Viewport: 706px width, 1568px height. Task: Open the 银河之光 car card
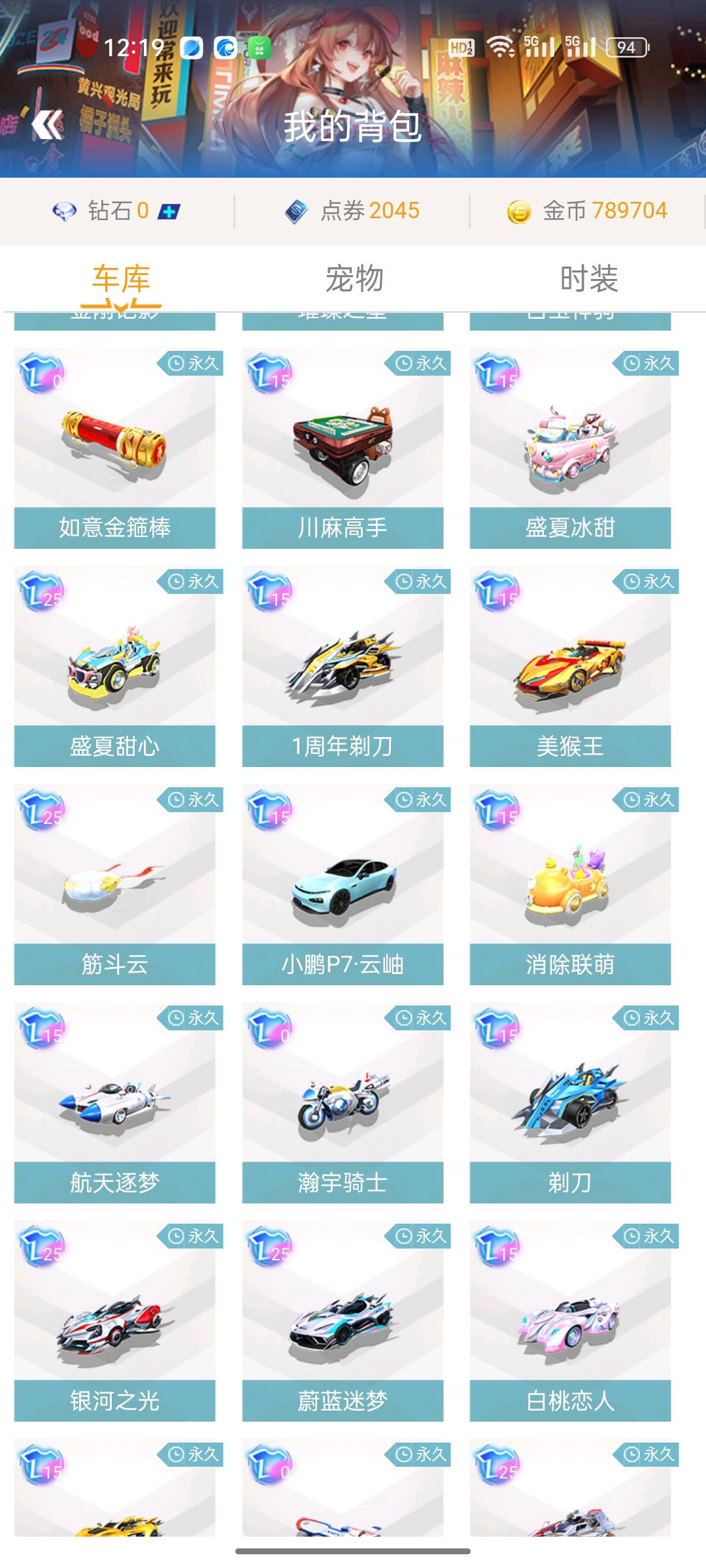click(x=115, y=1320)
